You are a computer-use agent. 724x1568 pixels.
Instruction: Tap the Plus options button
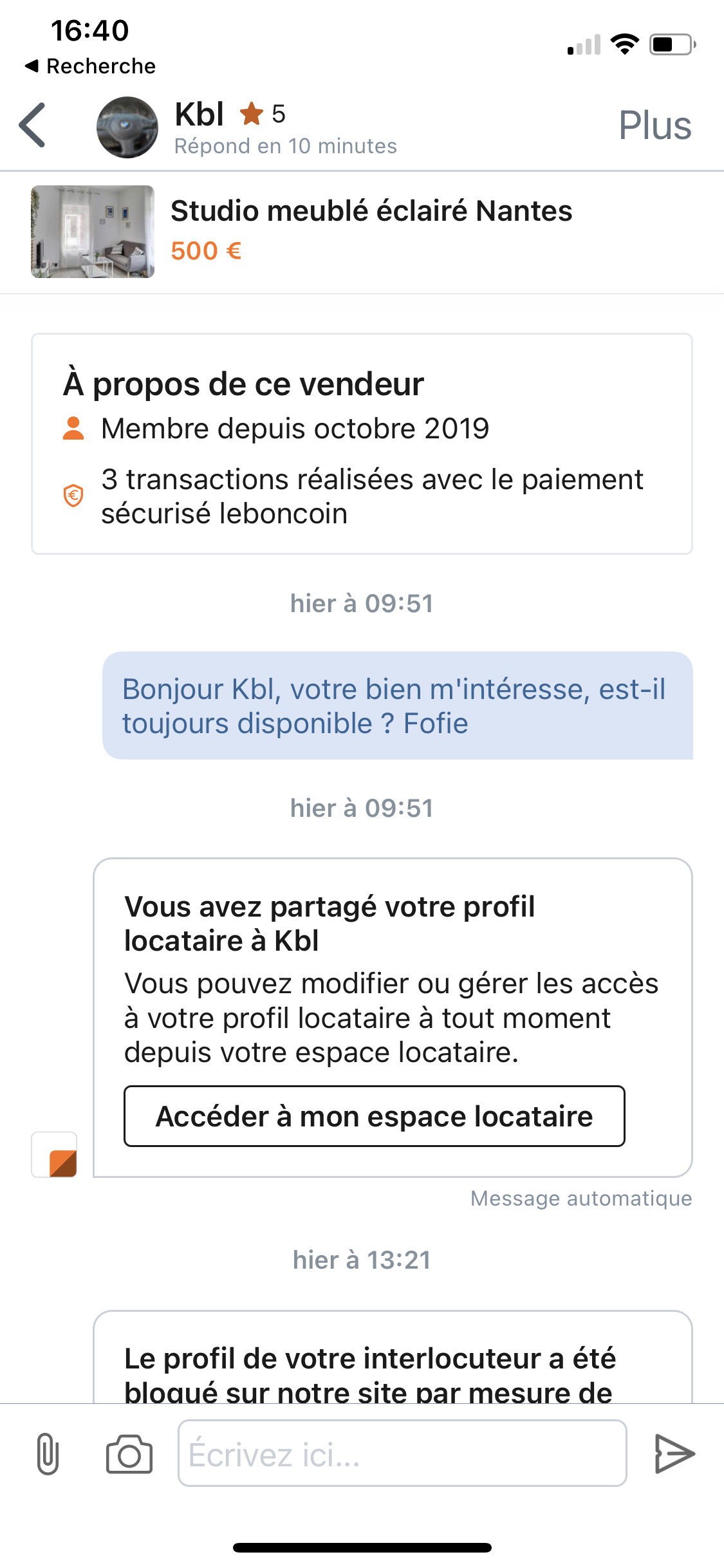click(x=654, y=125)
